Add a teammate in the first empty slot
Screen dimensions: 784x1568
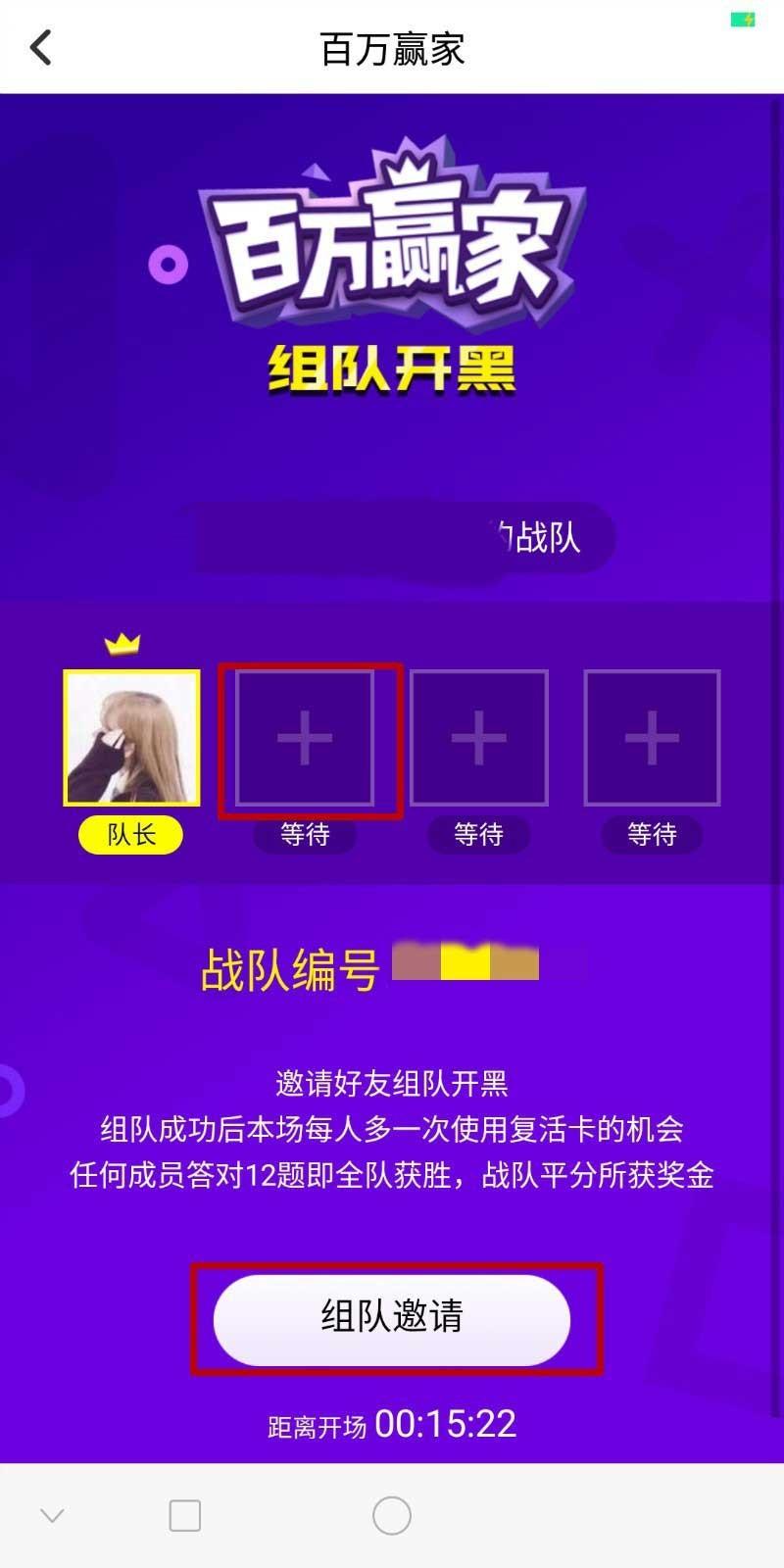(305, 738)
